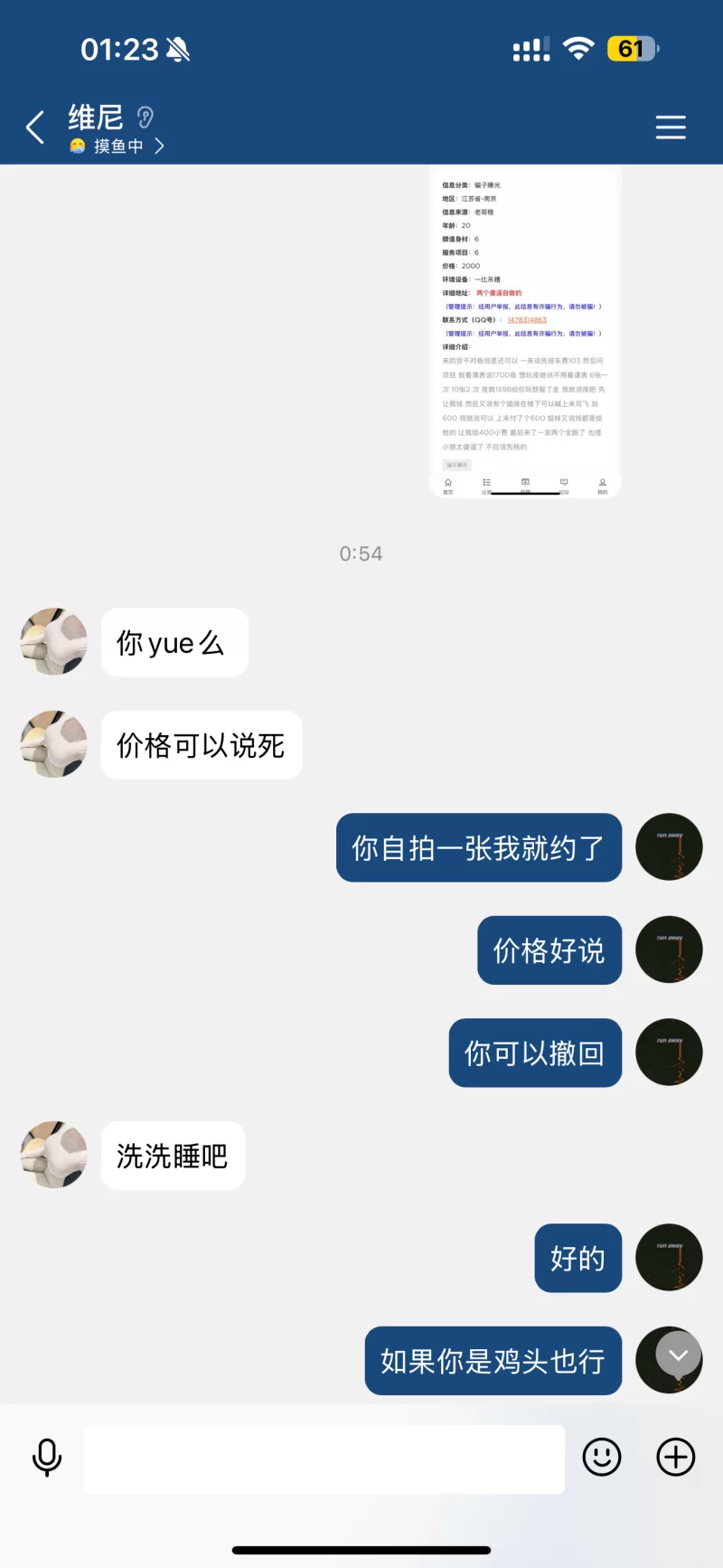Switch to voice message input
723x1568 pixels.
point(47,1457)
